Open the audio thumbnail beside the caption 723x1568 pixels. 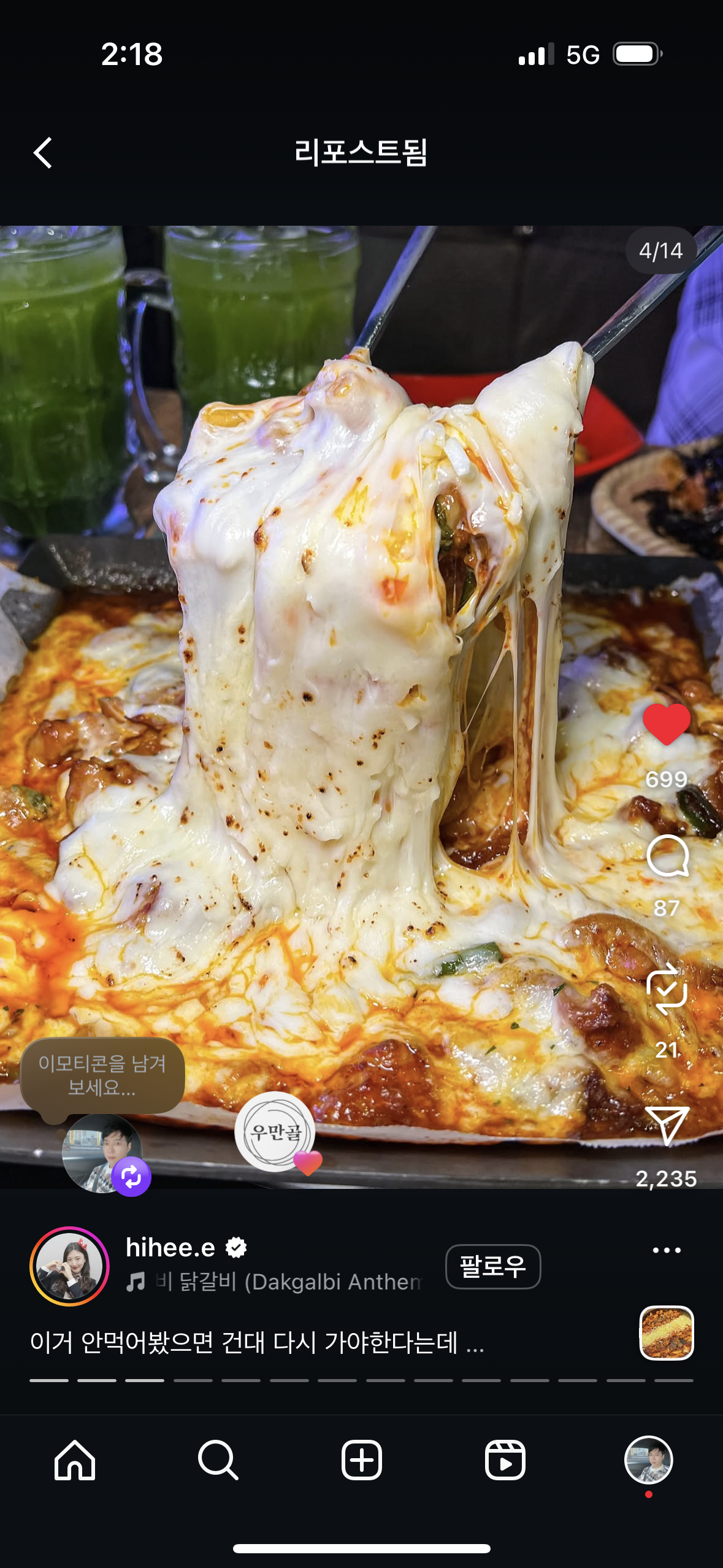point(666,1332)
